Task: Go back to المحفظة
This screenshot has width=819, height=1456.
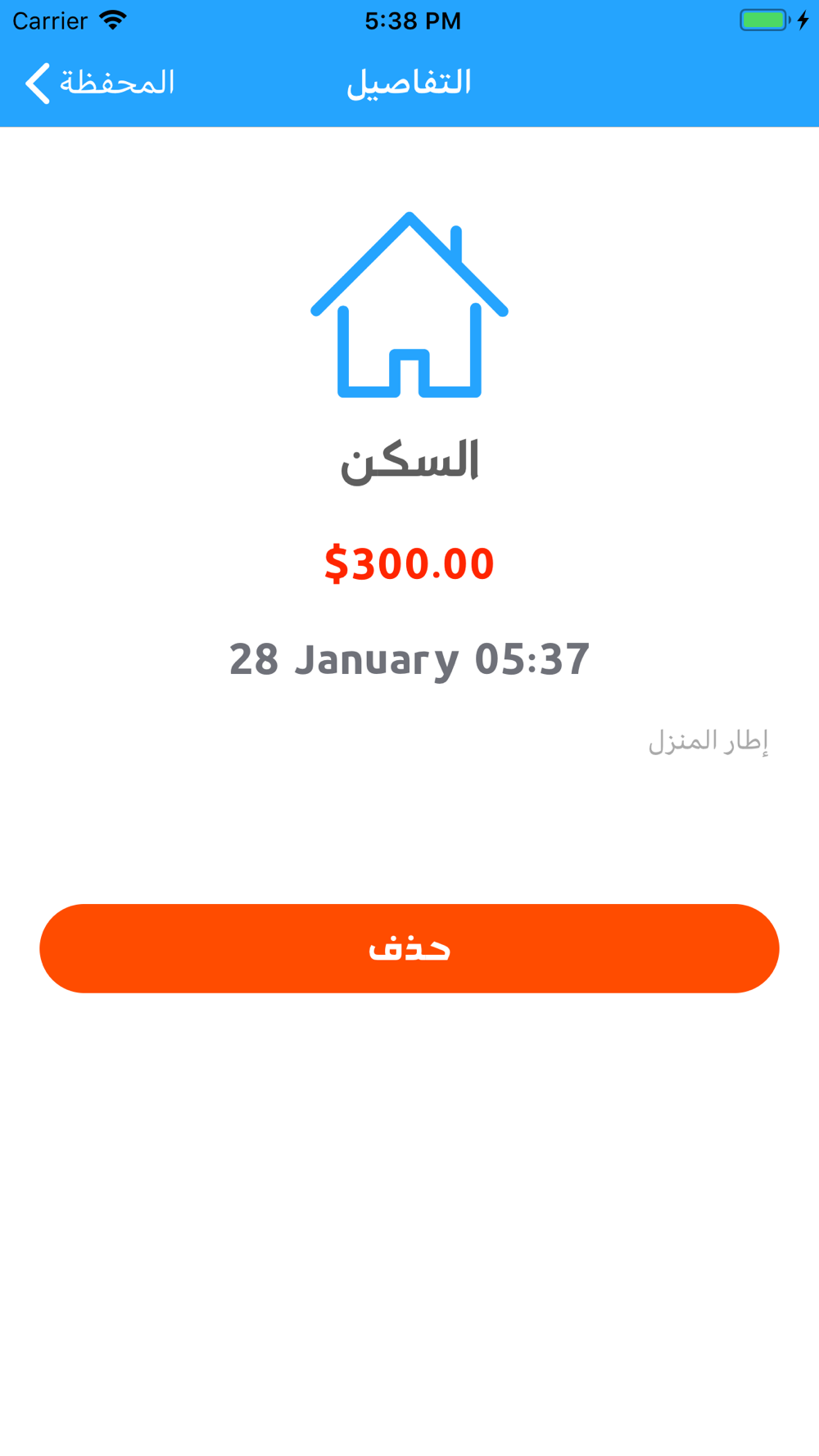Action: pyautogui.click(x=98, y=83)
